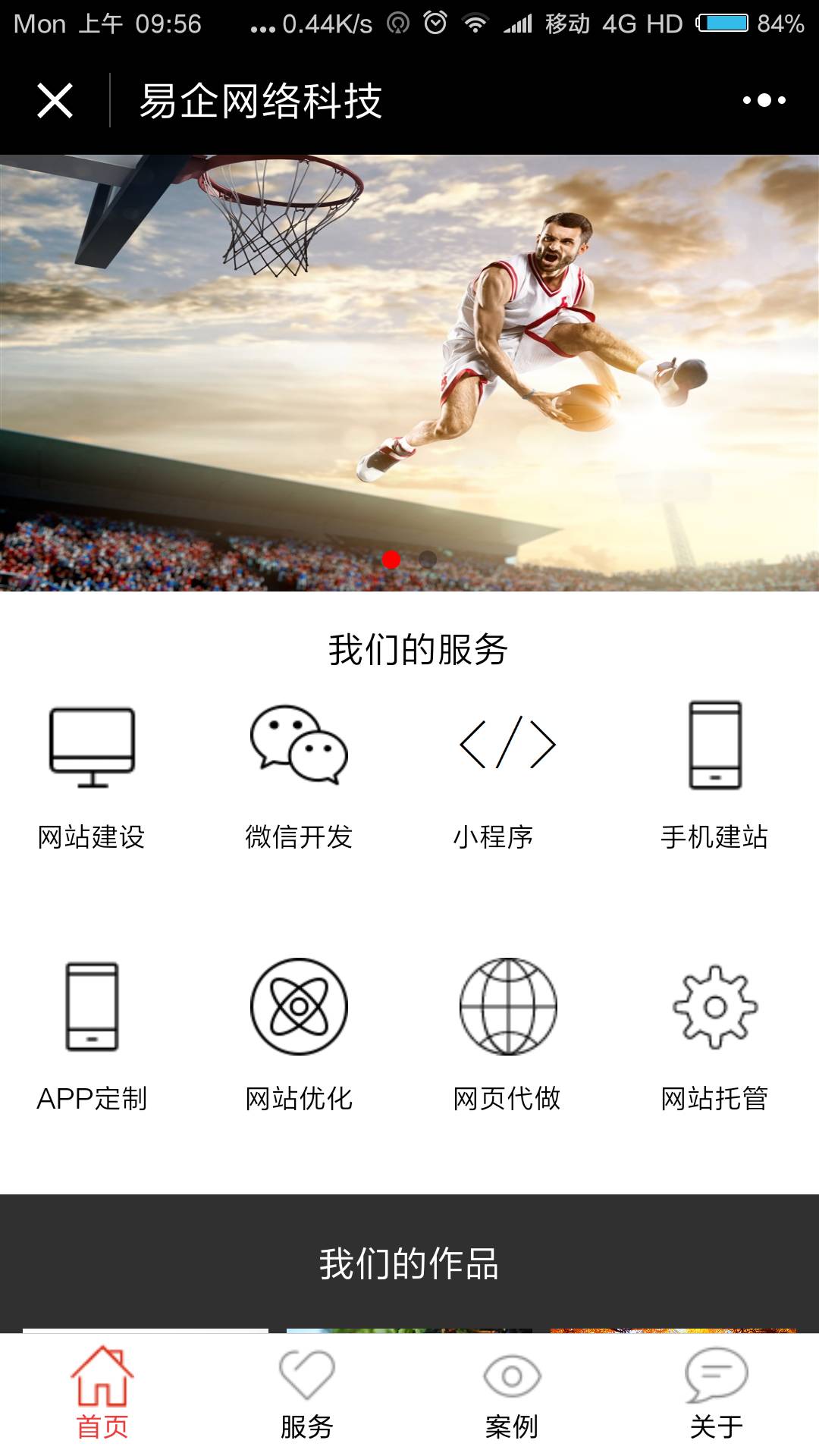Open the three-dot more options menu

[764, 100]
